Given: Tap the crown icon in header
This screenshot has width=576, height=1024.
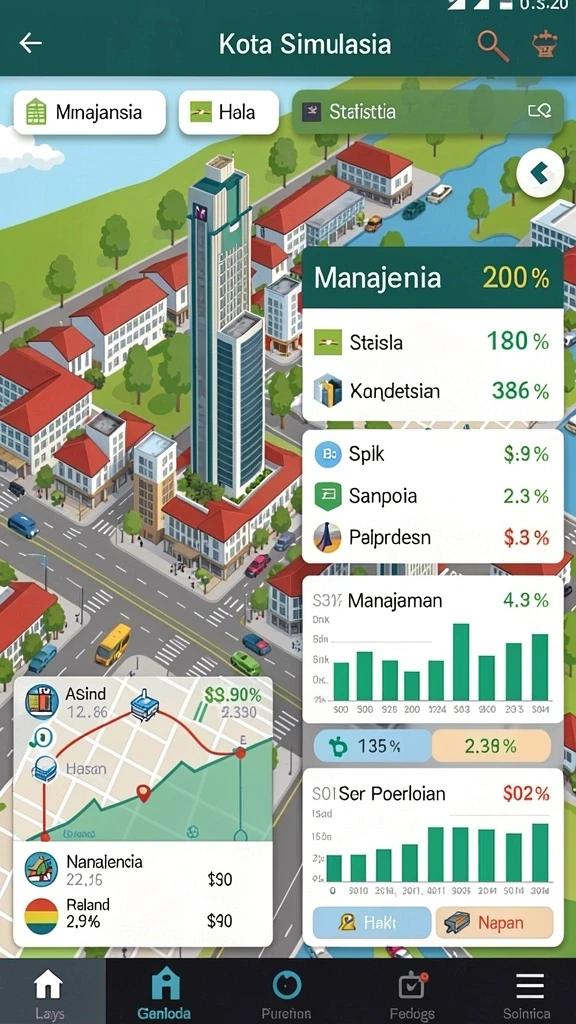Looking at the screenshot, I should pos(544,44).
